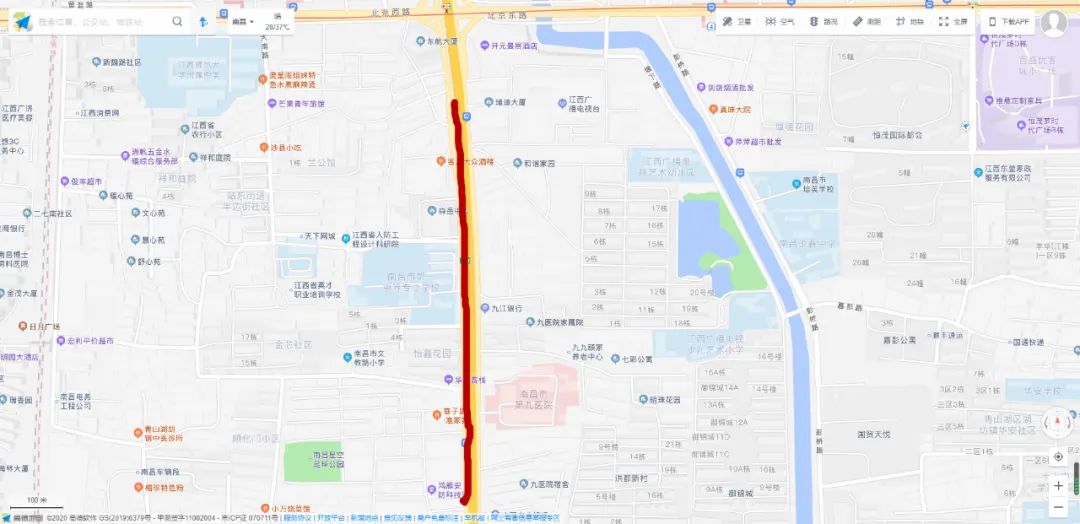
Task: Tap the download APP button
Action: click(x=1009, y=21)
